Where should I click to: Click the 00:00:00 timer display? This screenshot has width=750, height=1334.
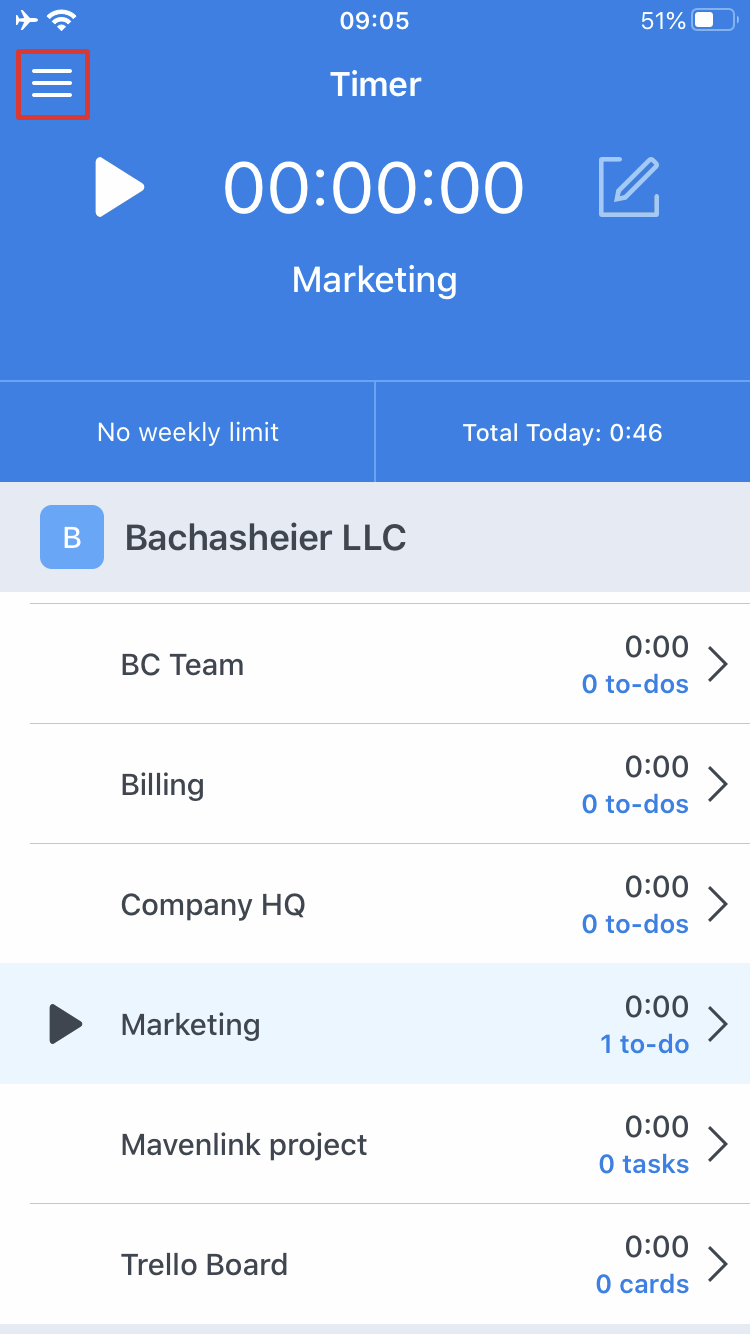pos(374,187)
